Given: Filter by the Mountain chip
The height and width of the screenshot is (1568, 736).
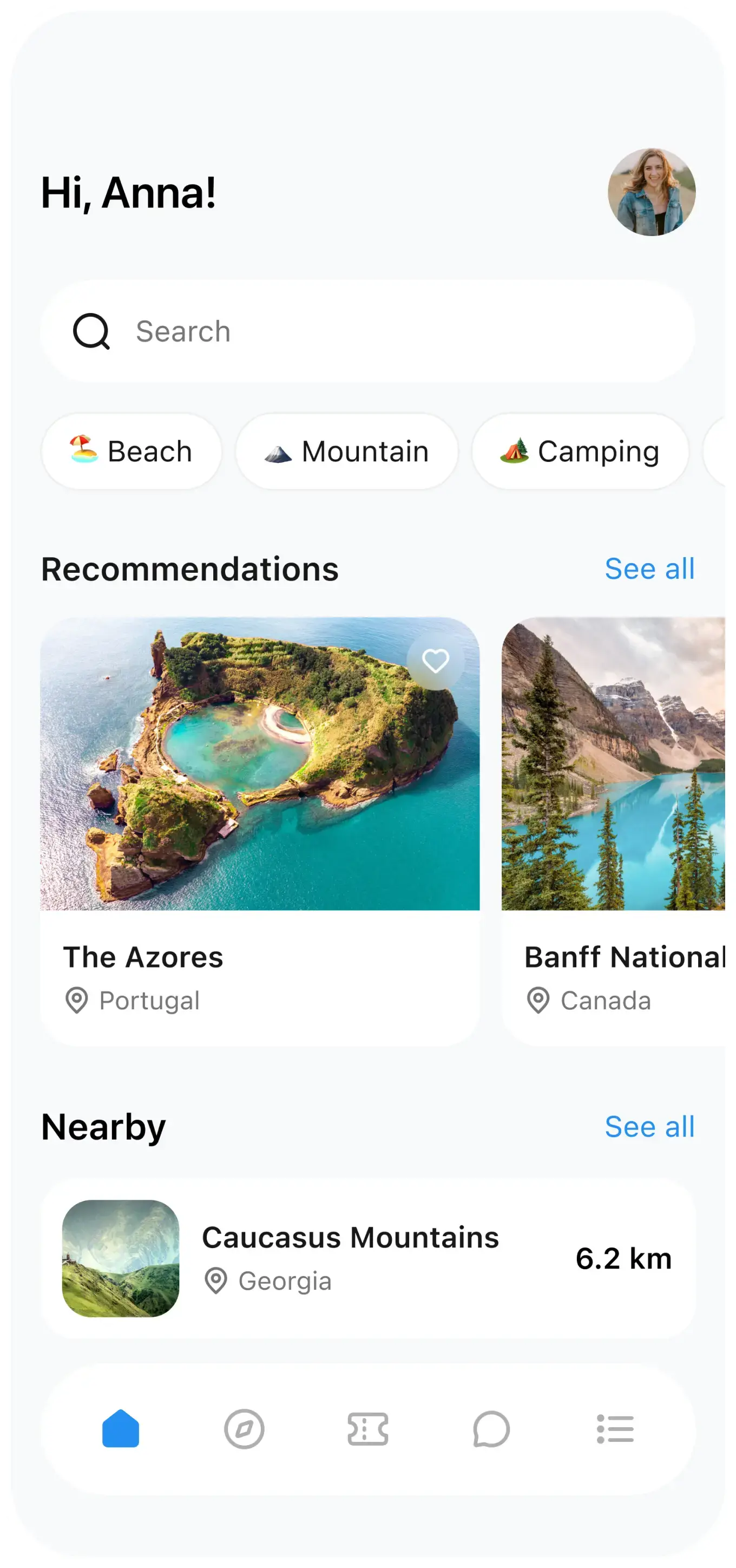Looking at the screenshot, I should pyautogui.click(x=347, y=452).
